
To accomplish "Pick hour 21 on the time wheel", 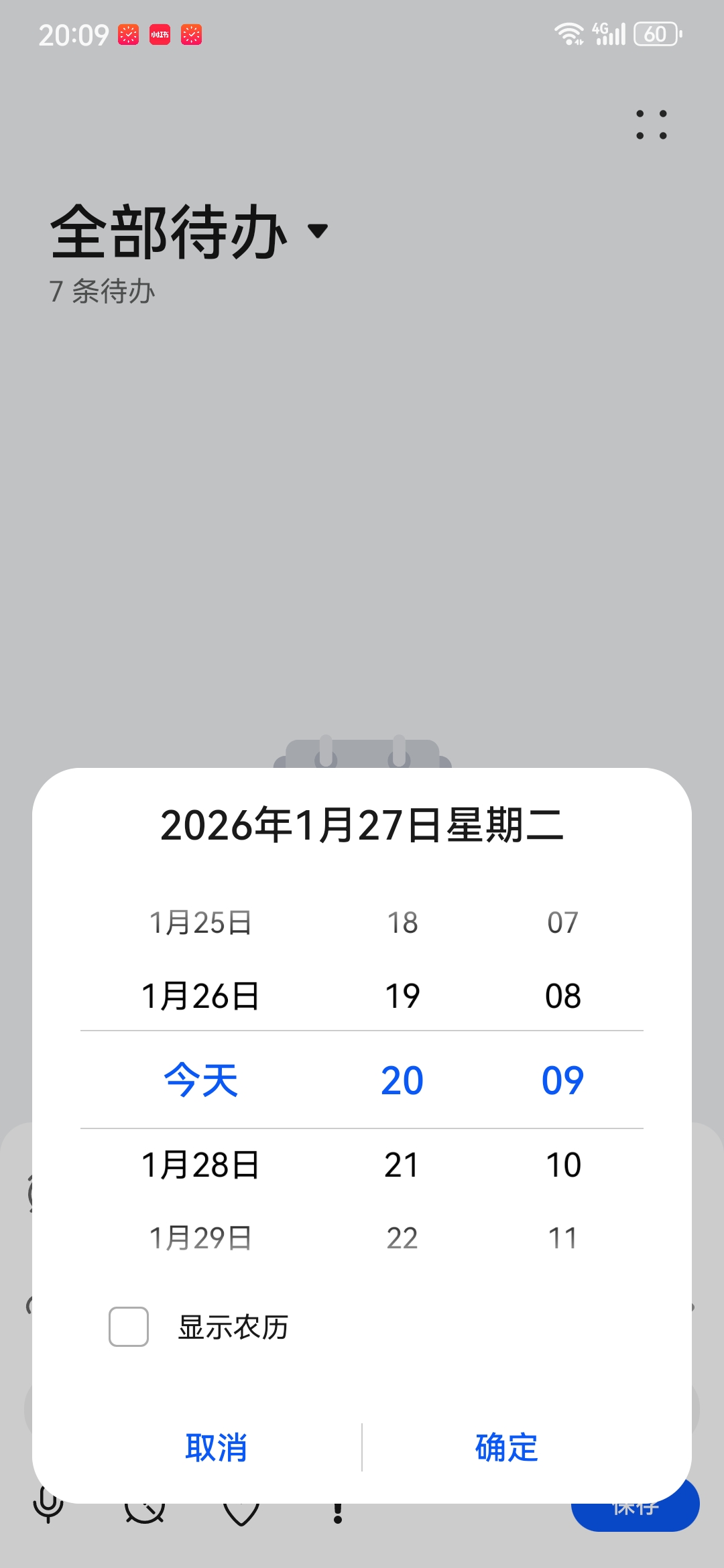I will pos(402,1164).
